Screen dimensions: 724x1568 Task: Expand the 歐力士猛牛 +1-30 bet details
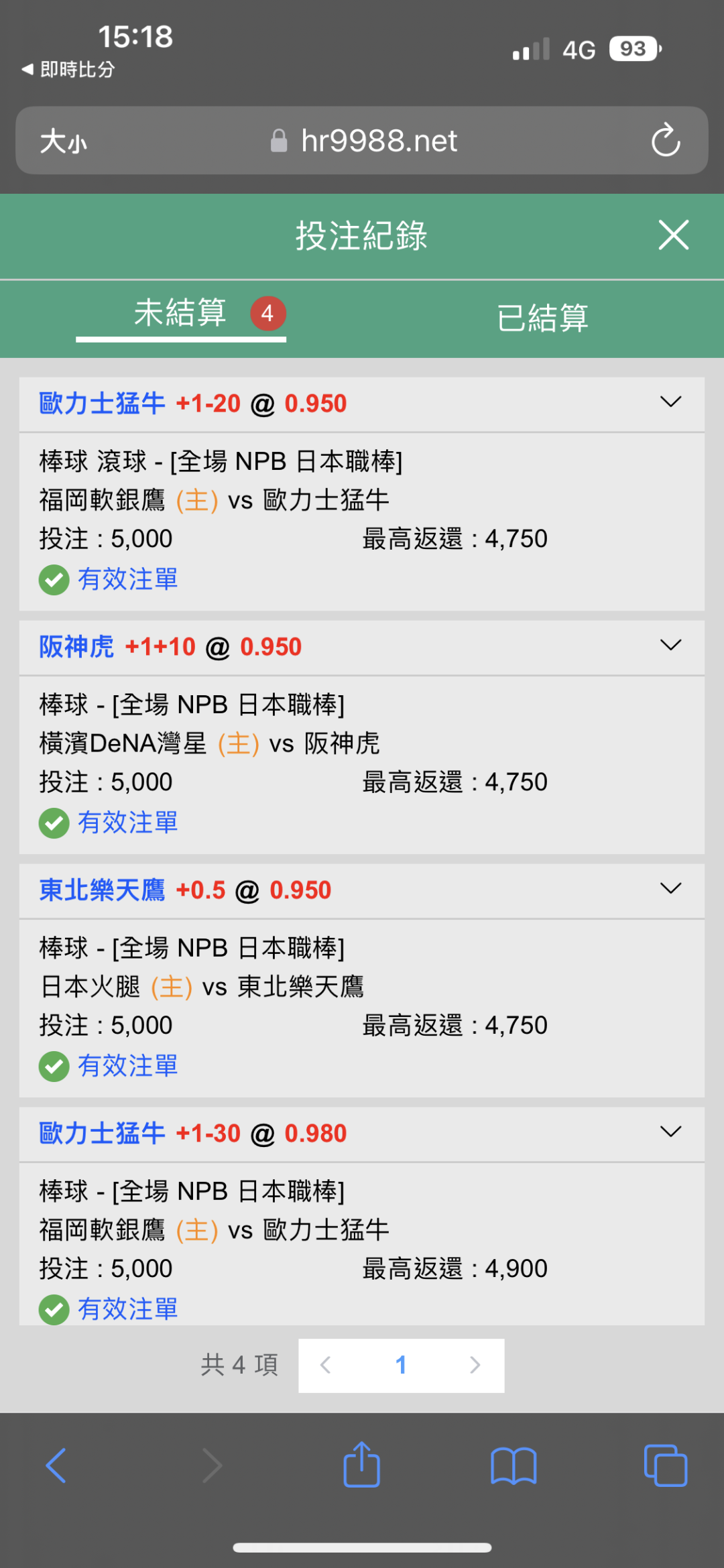670,1132
